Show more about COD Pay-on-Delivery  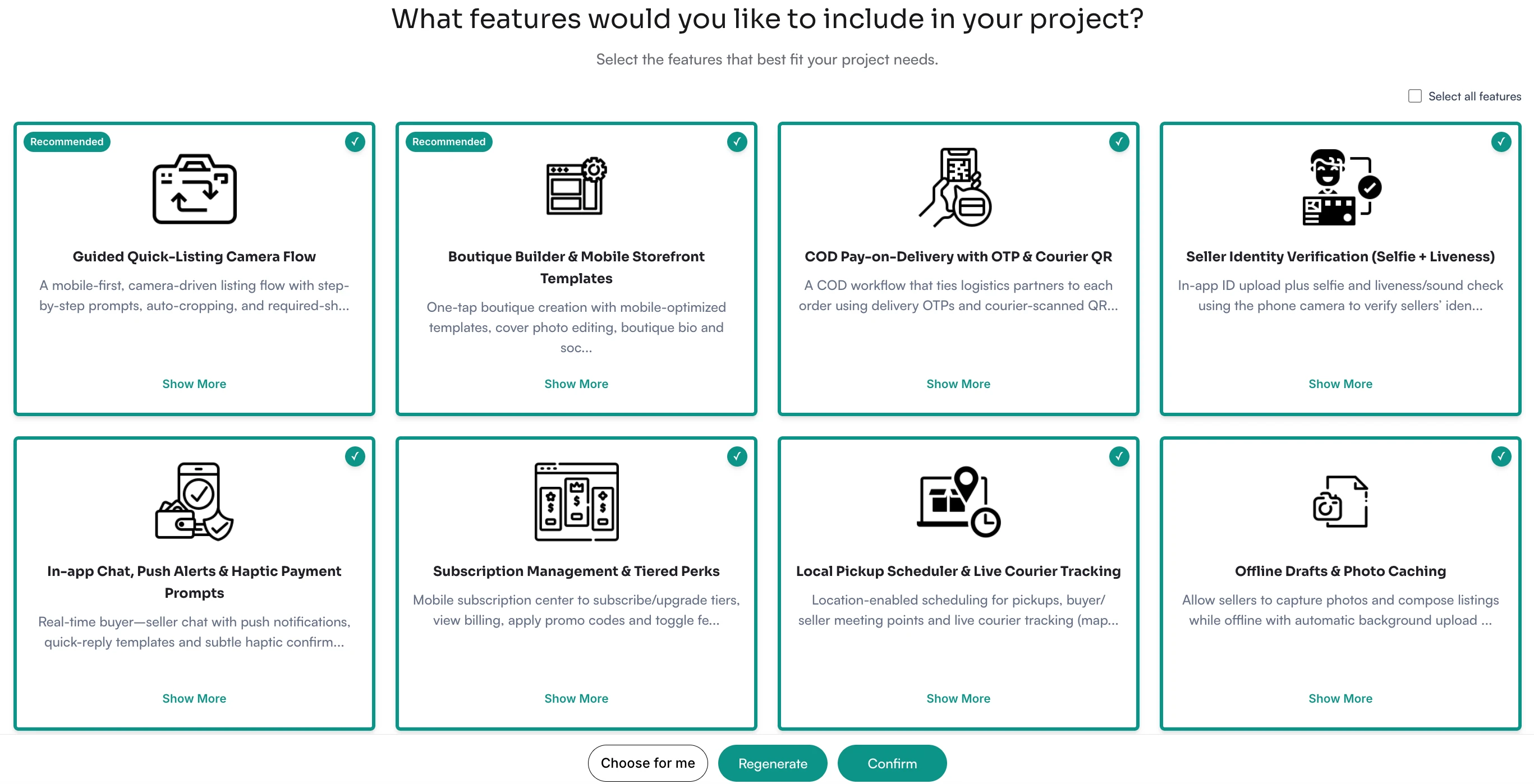pos(958,384)
